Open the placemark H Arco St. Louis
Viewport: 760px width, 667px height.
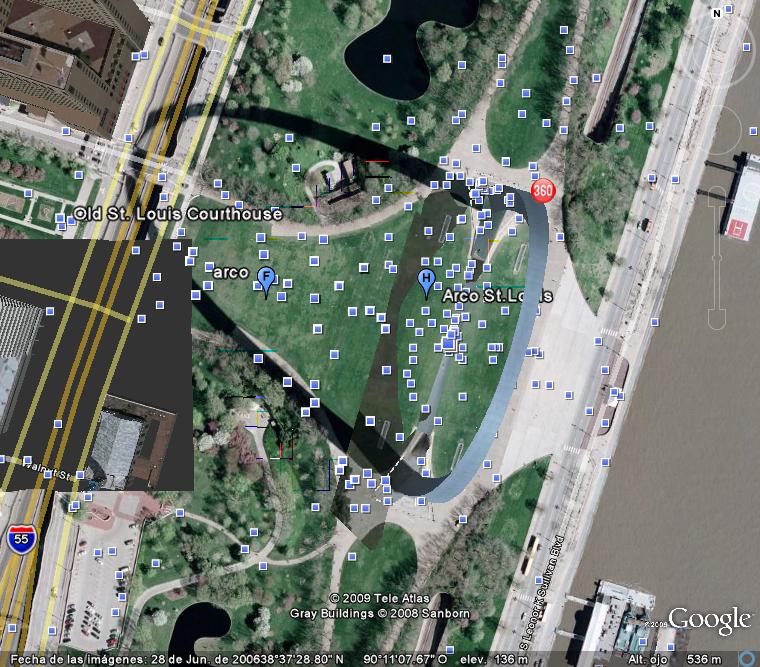427,281
